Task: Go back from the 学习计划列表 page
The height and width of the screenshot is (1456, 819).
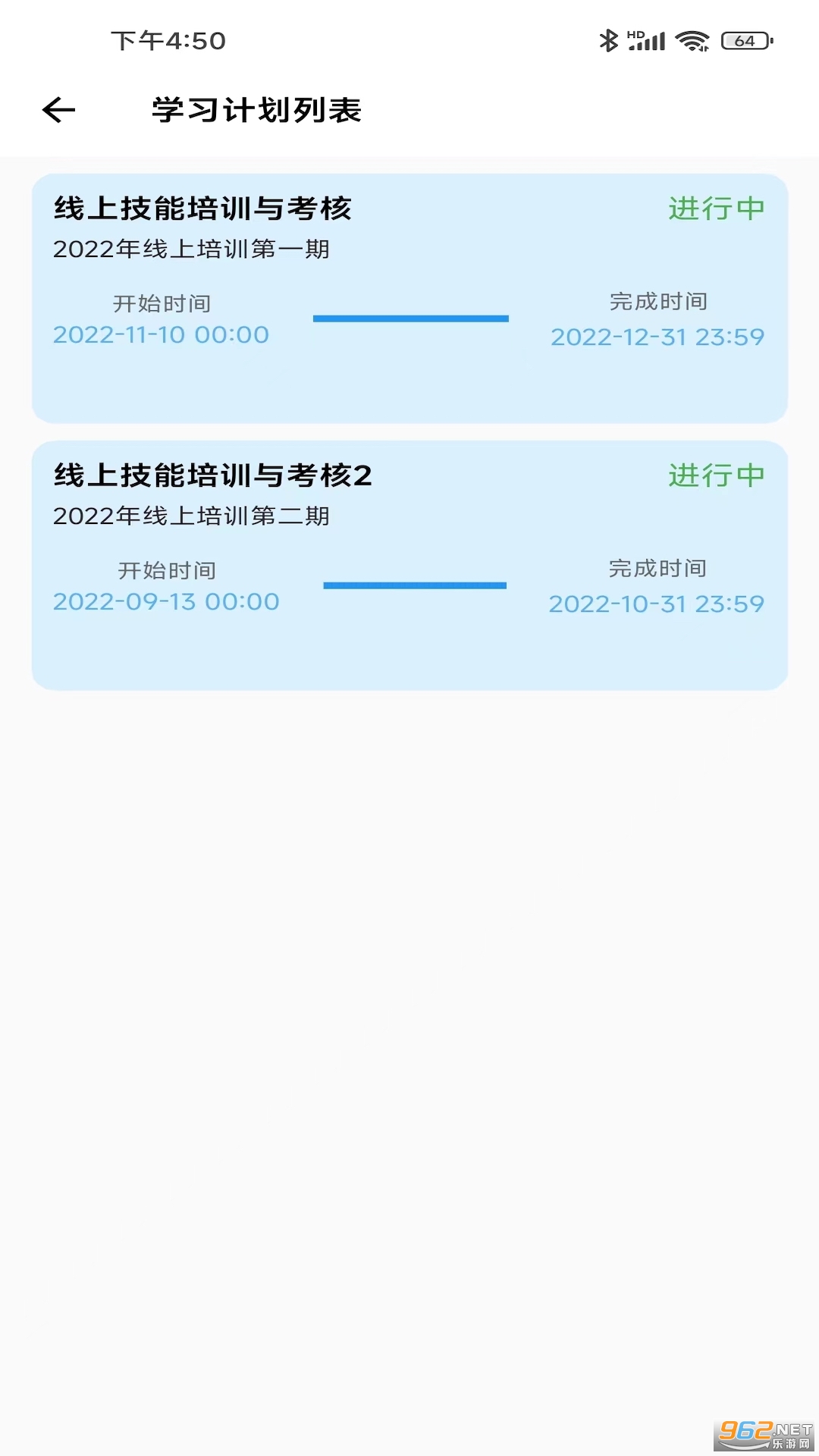Action: point(59,111)
